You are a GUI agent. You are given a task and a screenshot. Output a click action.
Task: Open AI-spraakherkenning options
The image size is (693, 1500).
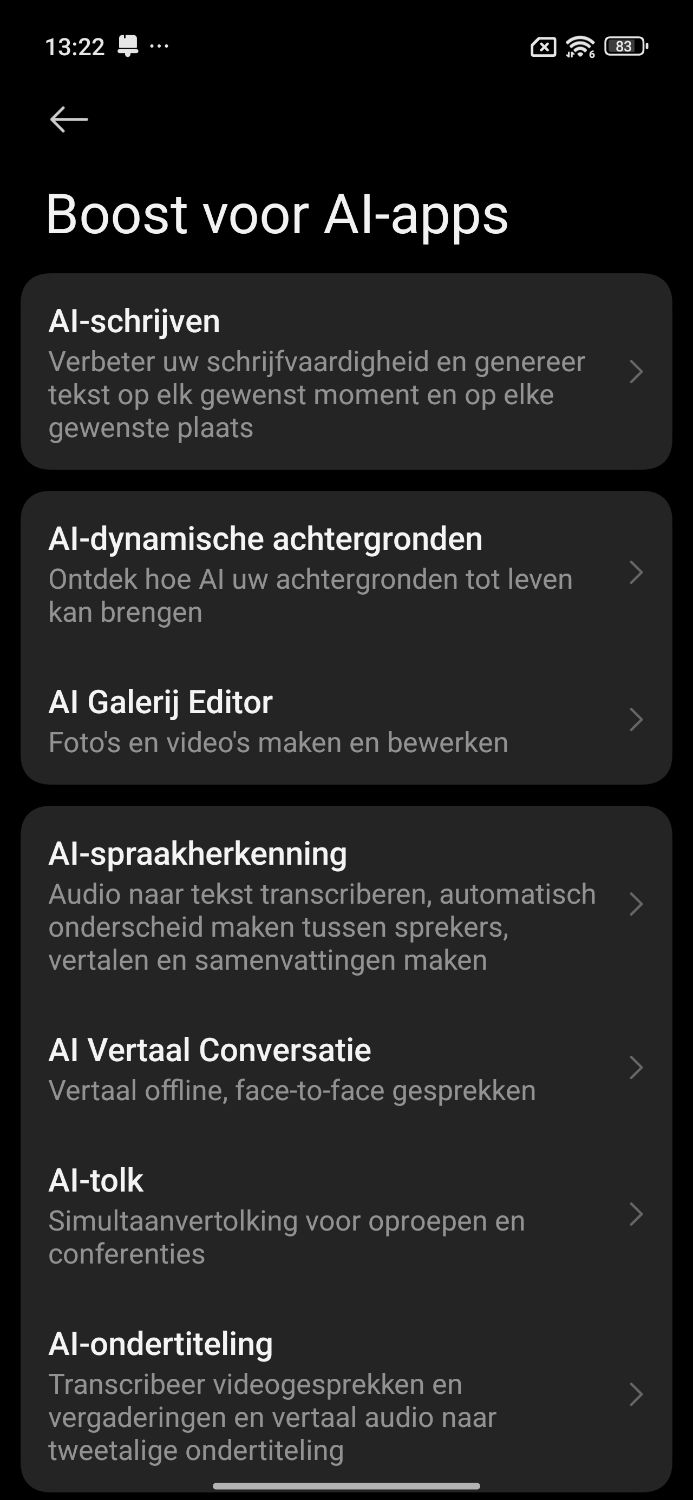pos(346,905)
